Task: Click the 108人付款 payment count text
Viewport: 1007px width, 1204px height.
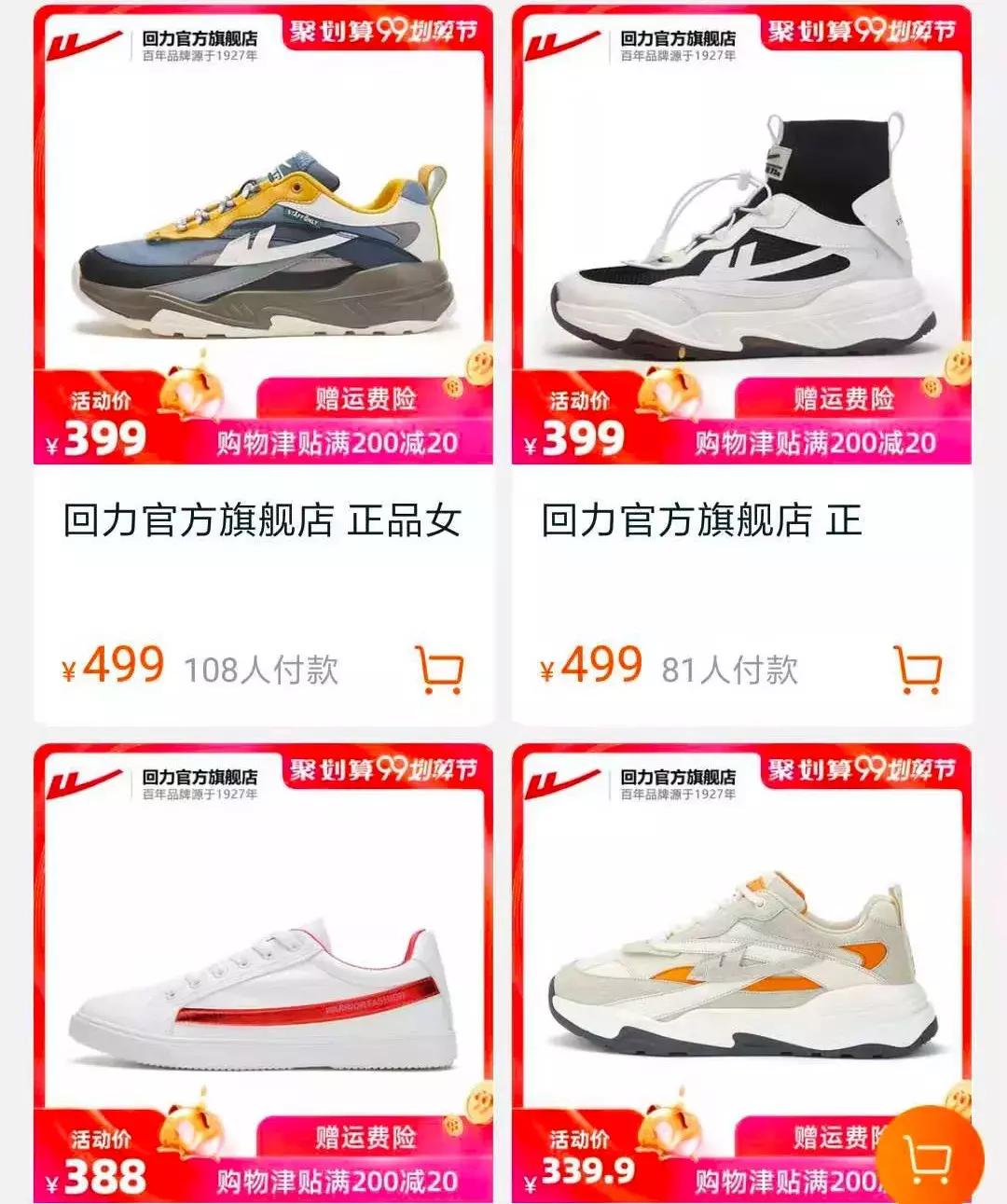Action: click(x=261, y=667)
